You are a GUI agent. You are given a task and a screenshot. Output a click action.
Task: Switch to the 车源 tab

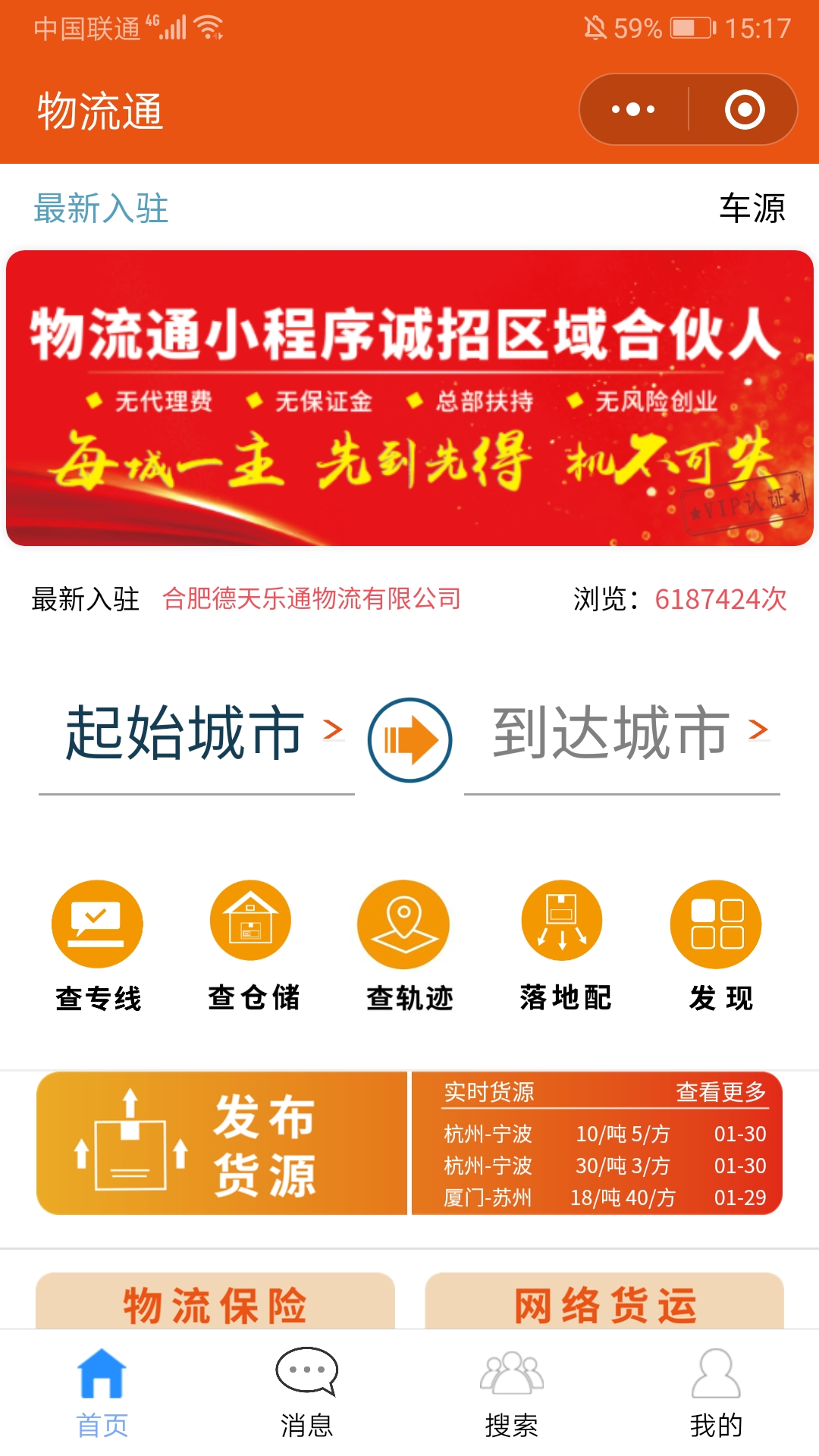click(x=752, y=209)
